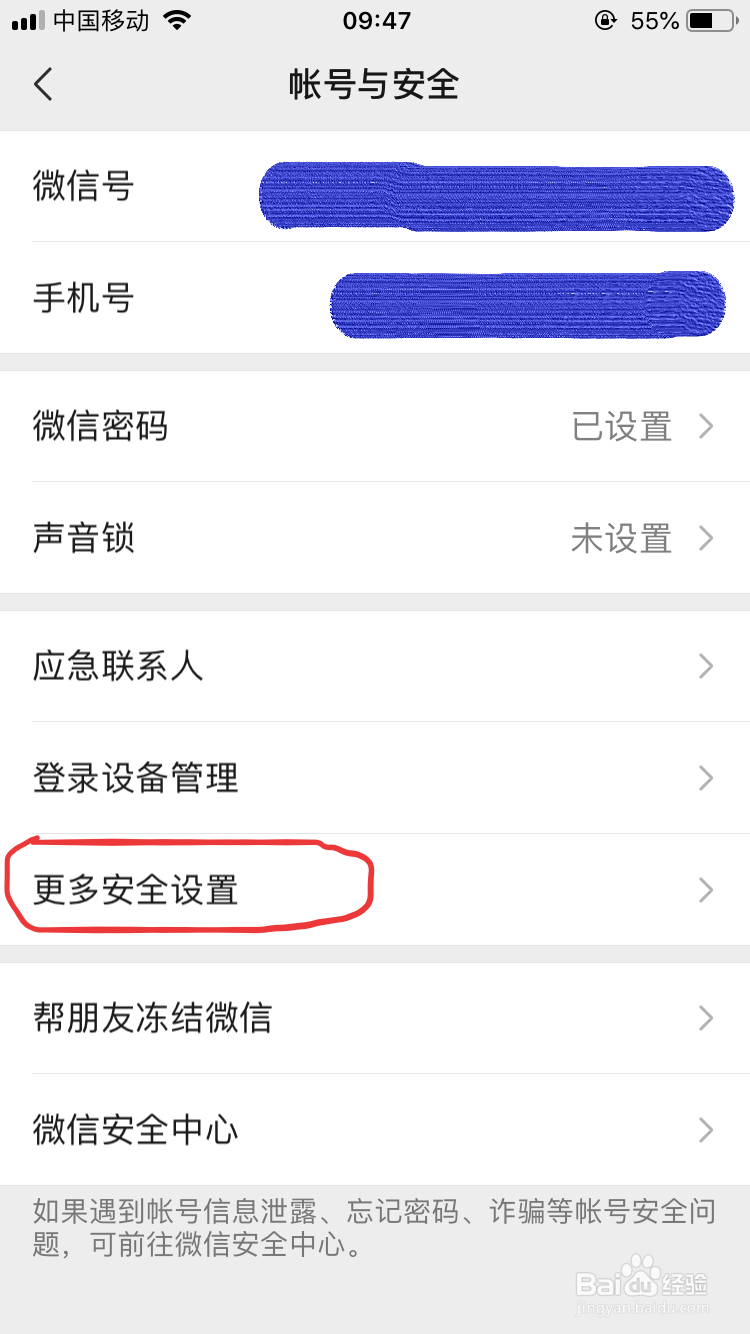
Task: Expand the 微信安全中心 row chevron
Action: 707,1130
